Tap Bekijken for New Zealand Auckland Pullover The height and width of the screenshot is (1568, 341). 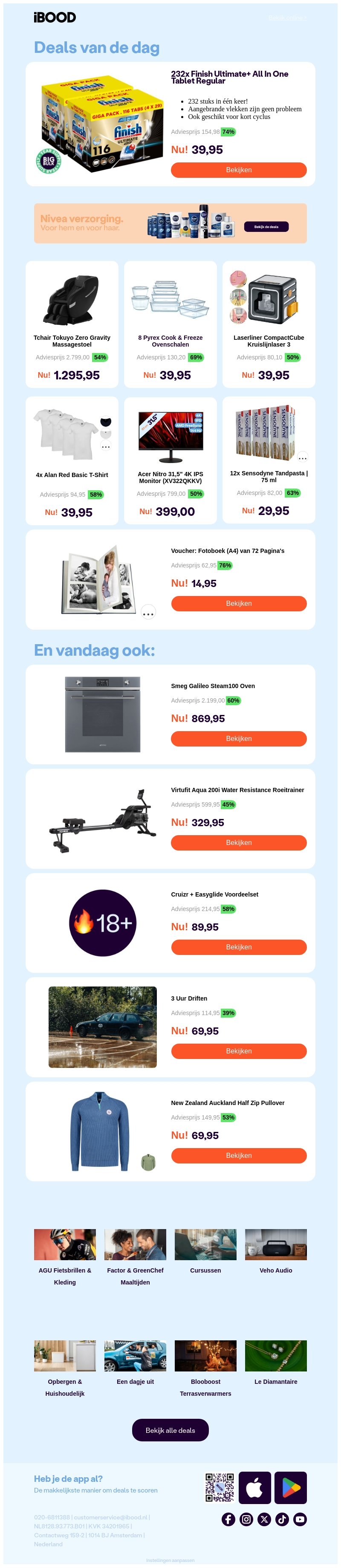[238, 1155]
